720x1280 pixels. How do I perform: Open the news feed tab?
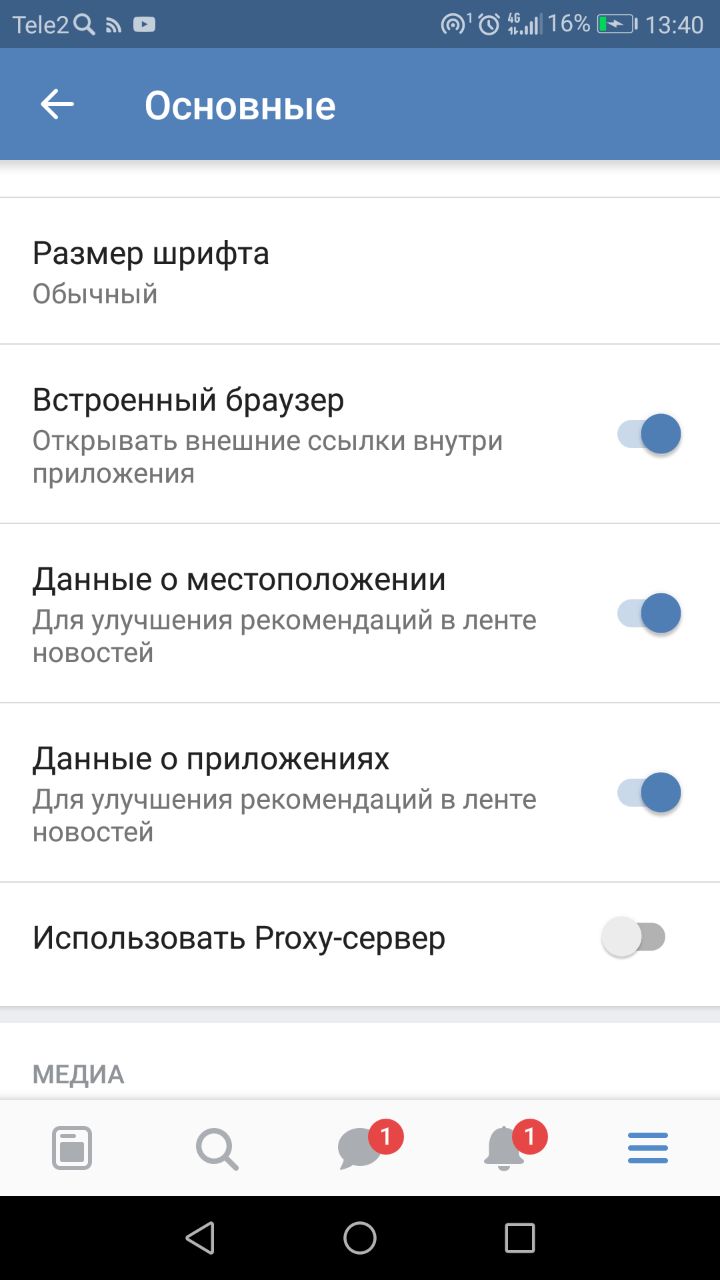72,1148
